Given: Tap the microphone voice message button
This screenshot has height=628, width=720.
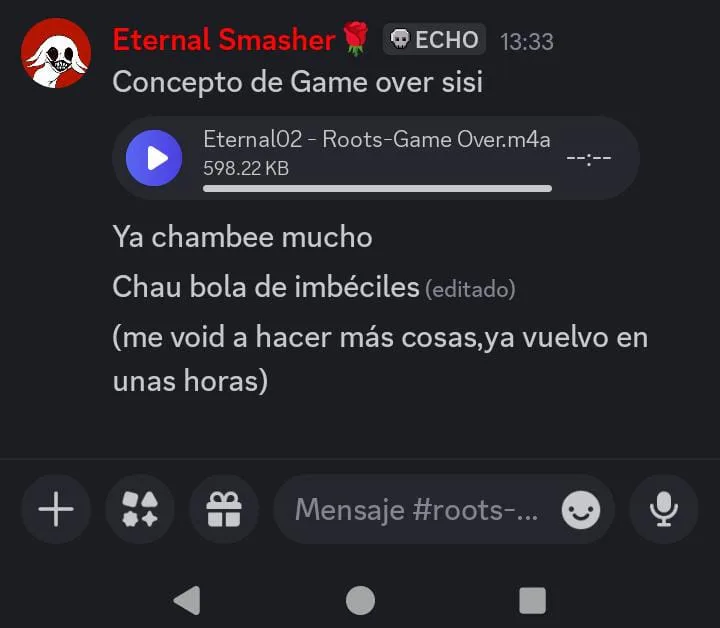Looking at the screenshot, I should (663, 510).
